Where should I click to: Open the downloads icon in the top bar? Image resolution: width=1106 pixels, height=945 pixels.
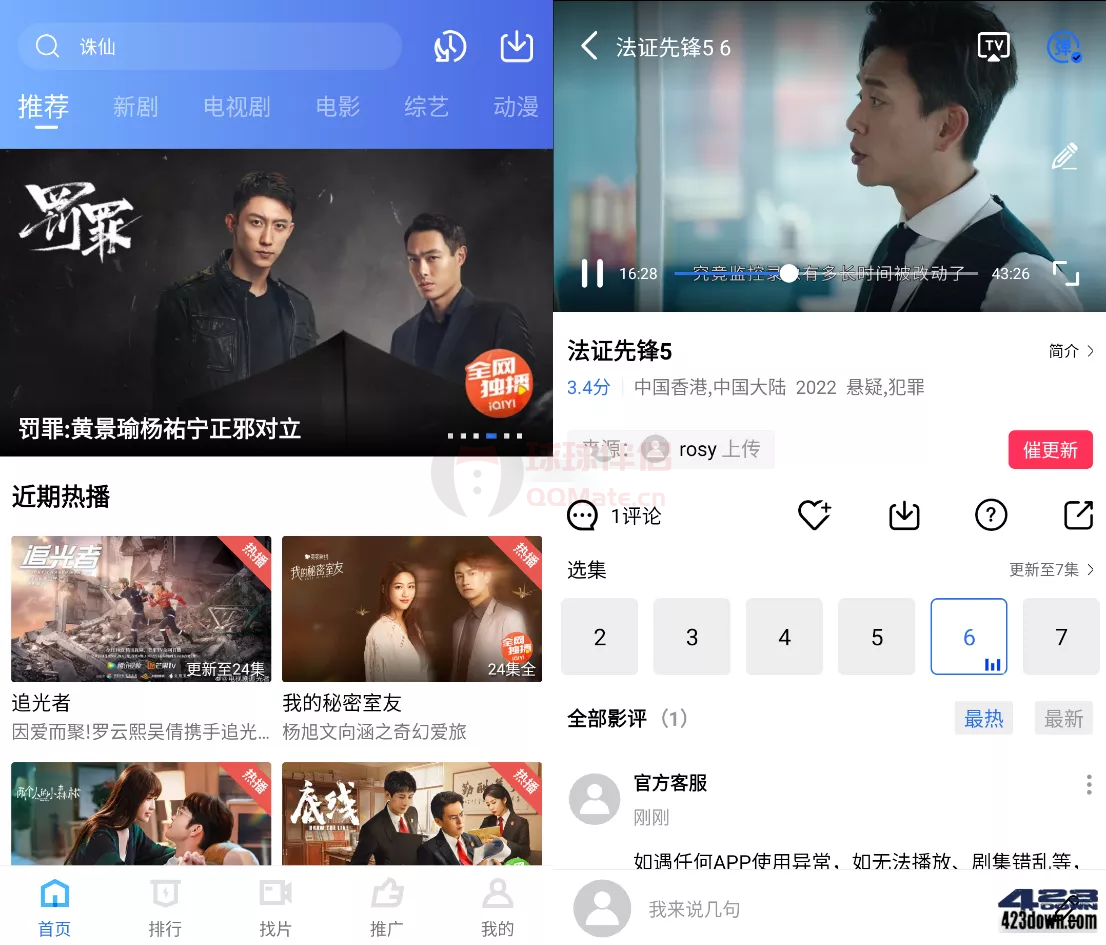point(517,47)
